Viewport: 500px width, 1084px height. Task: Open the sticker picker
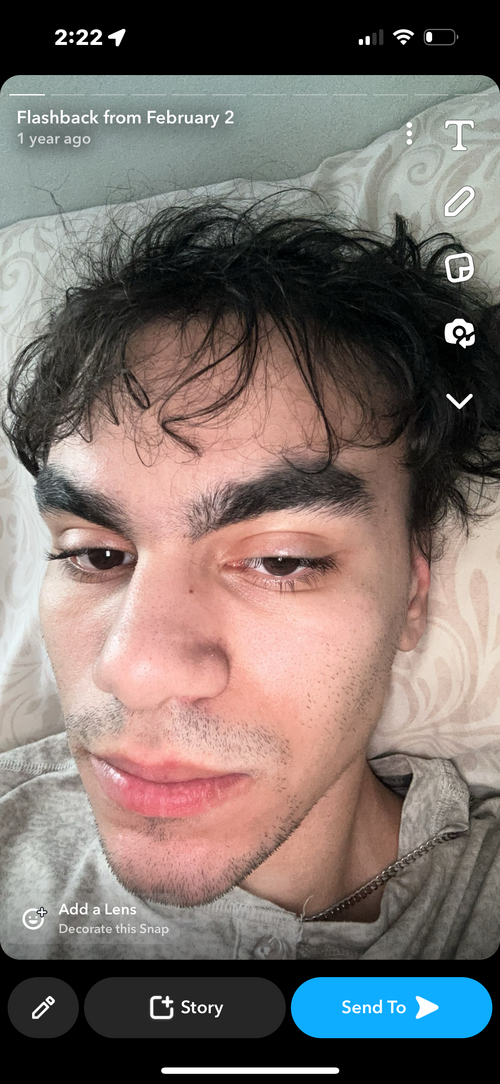click(x=459, y=268)
